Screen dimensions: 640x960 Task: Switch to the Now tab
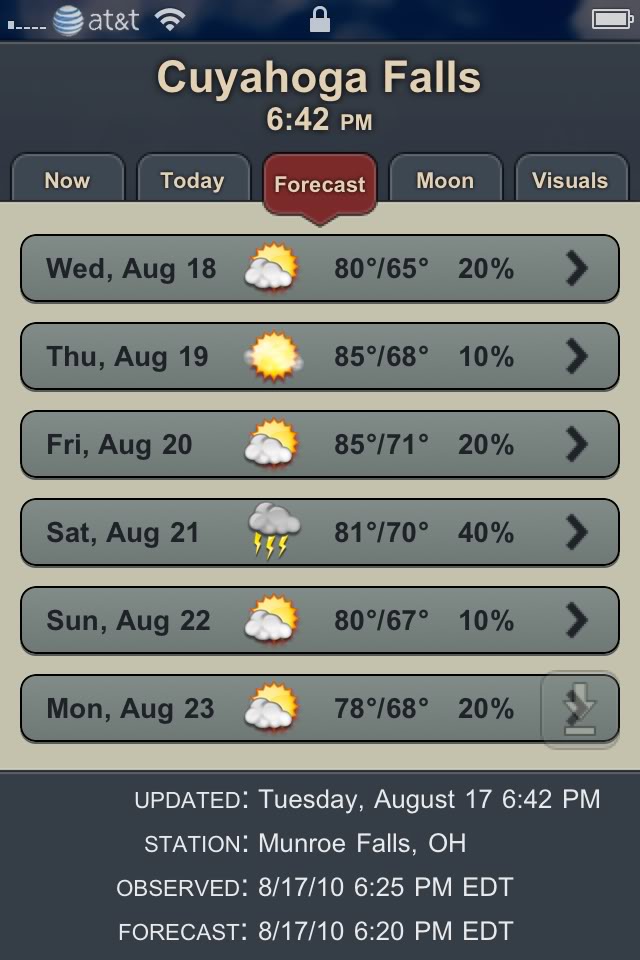(67, 181)
